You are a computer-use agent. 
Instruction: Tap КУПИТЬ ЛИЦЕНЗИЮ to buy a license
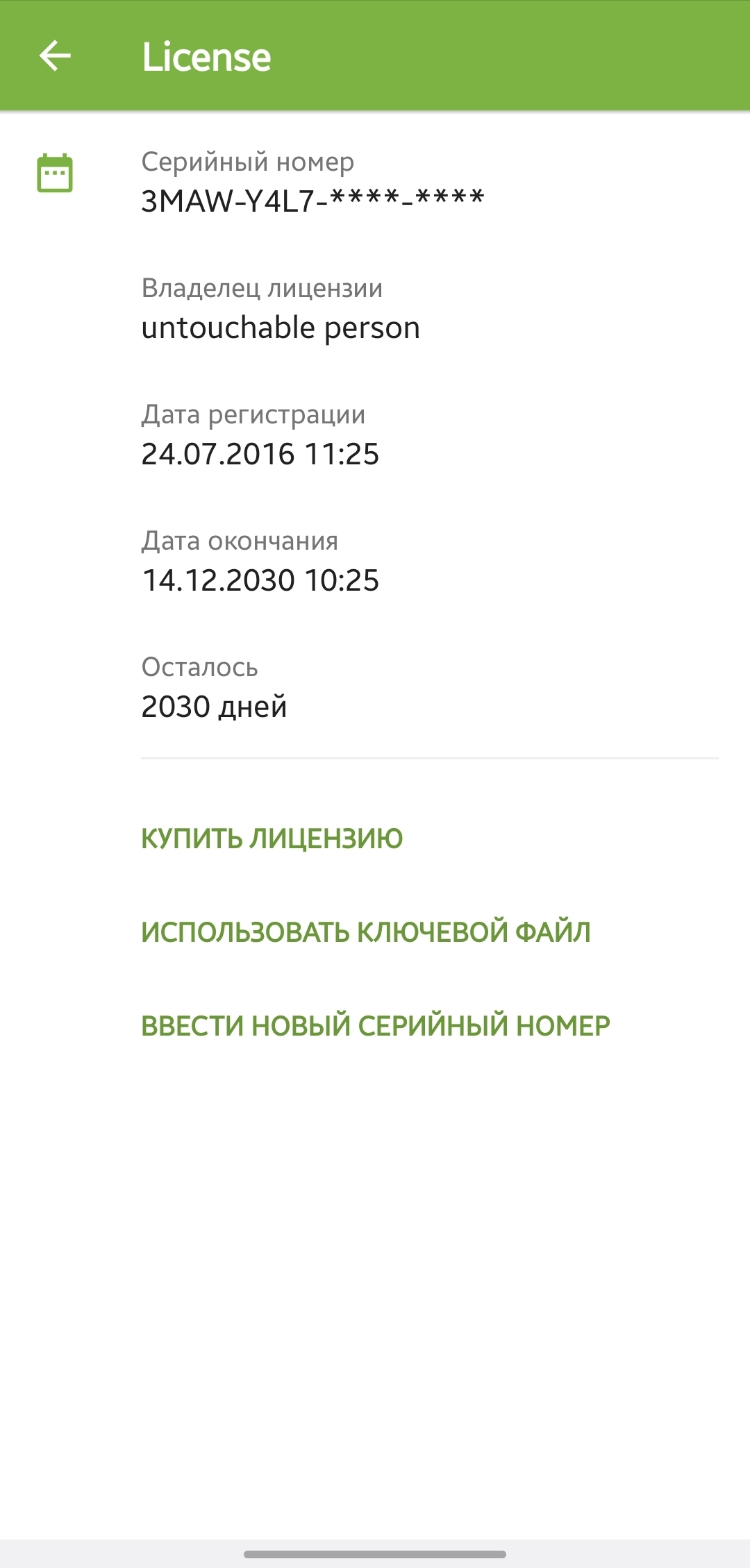point(272,838)
